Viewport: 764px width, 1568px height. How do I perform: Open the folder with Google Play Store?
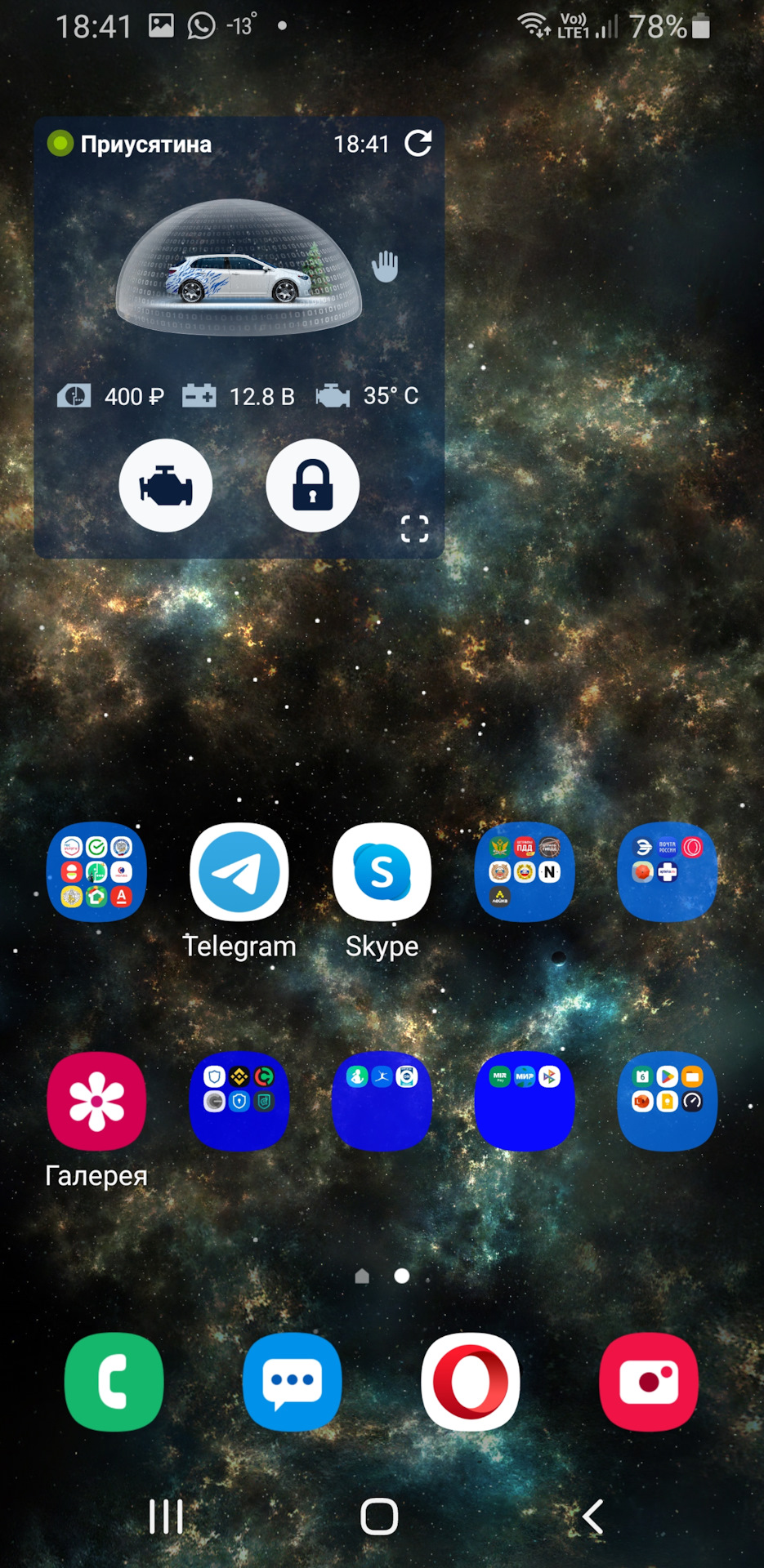(667, 1101)
